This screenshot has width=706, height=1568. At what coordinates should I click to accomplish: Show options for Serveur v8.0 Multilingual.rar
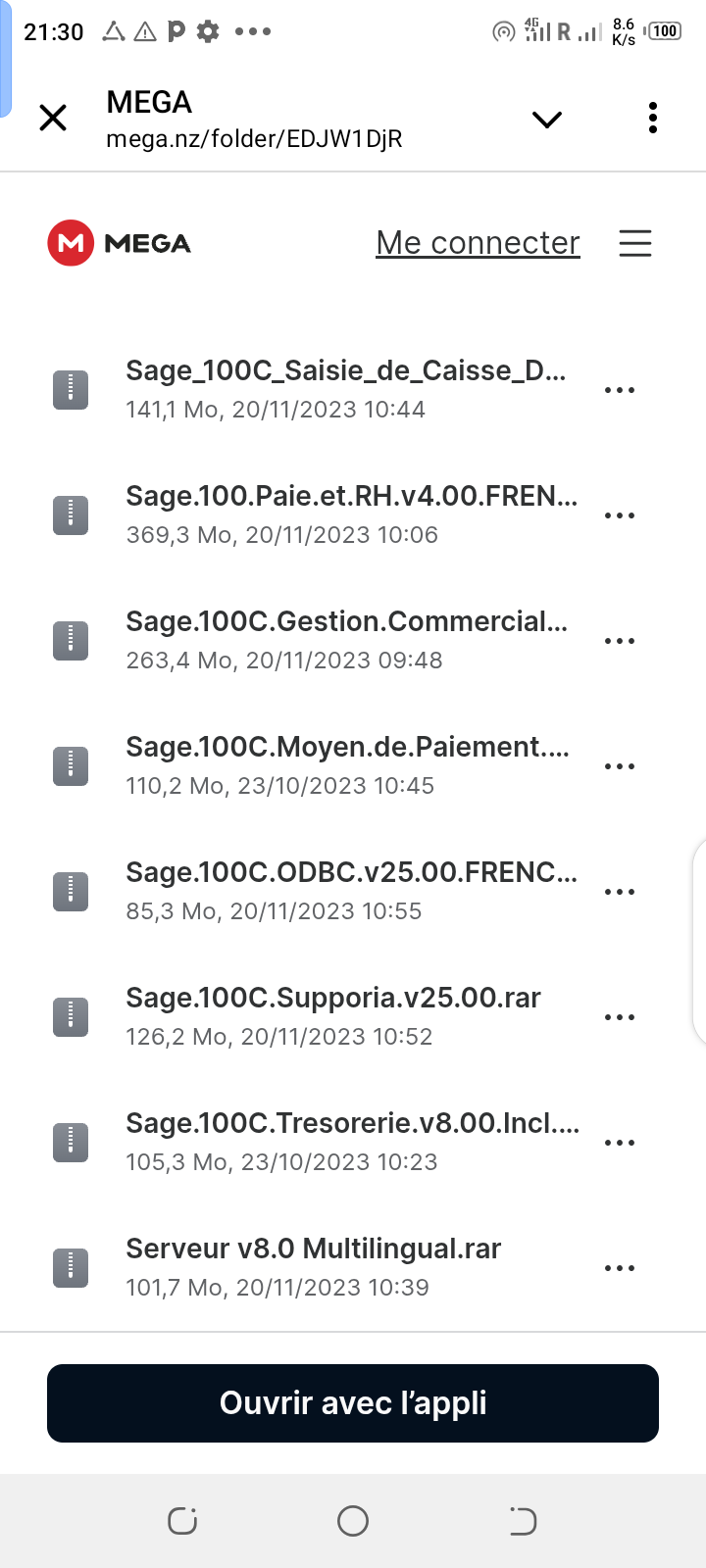(x=620, y=1268)
